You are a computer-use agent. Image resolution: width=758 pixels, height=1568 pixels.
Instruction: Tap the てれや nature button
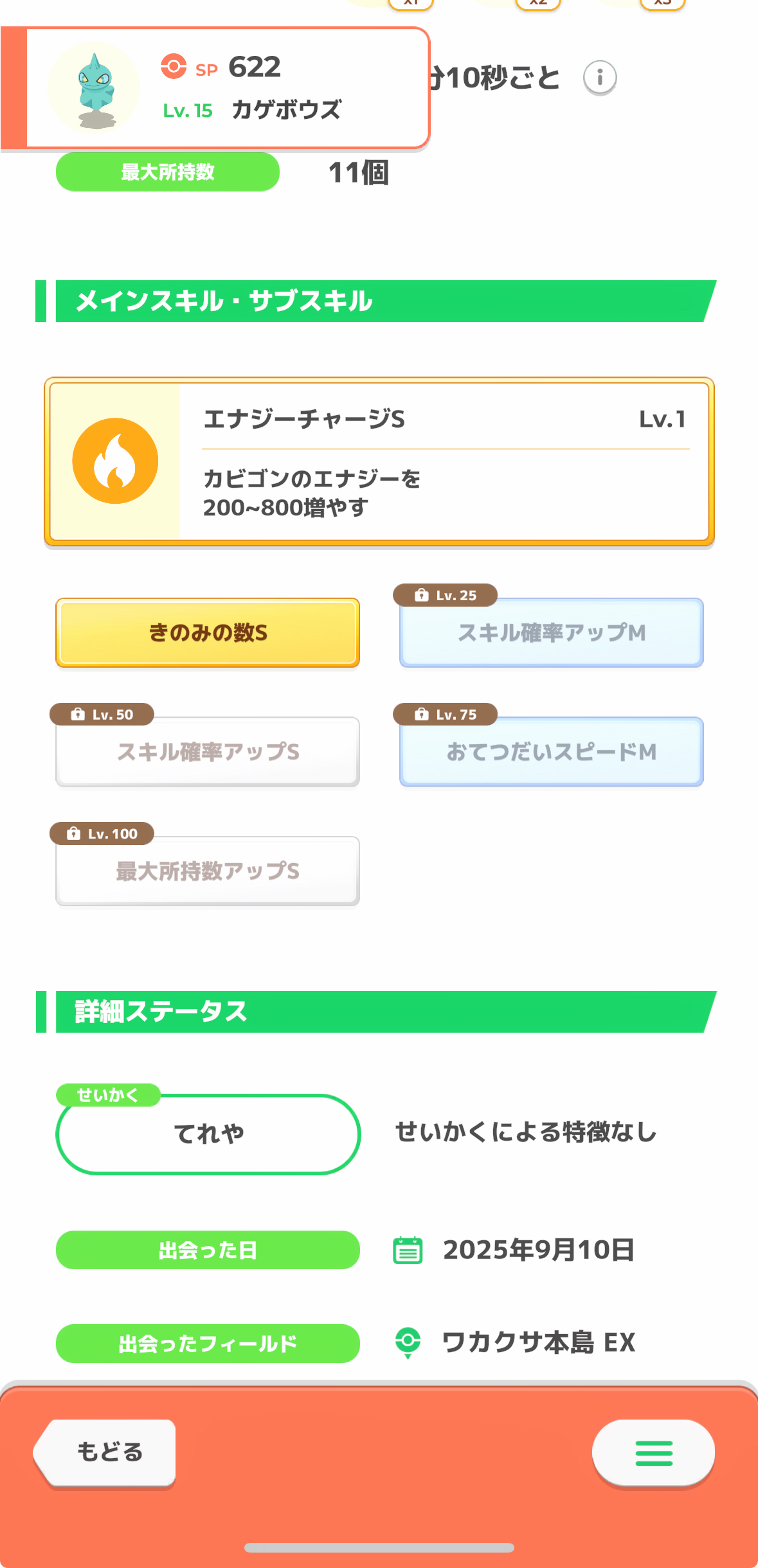point(208,1134)
